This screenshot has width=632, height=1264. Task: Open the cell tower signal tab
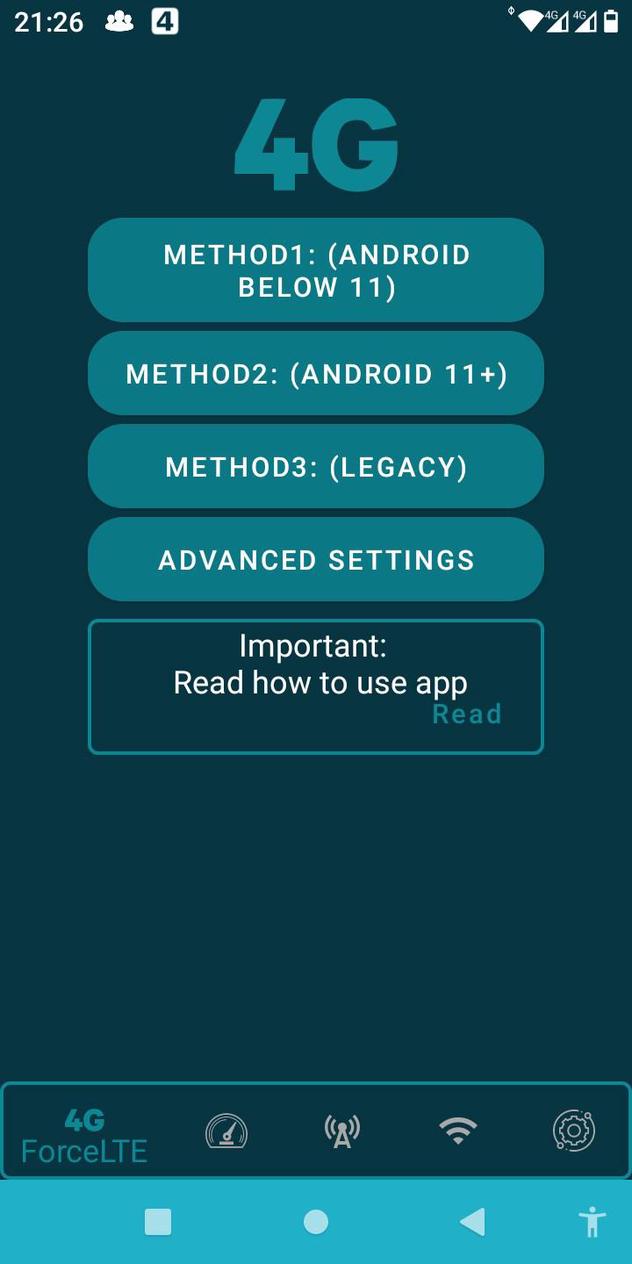point(342,1132)
